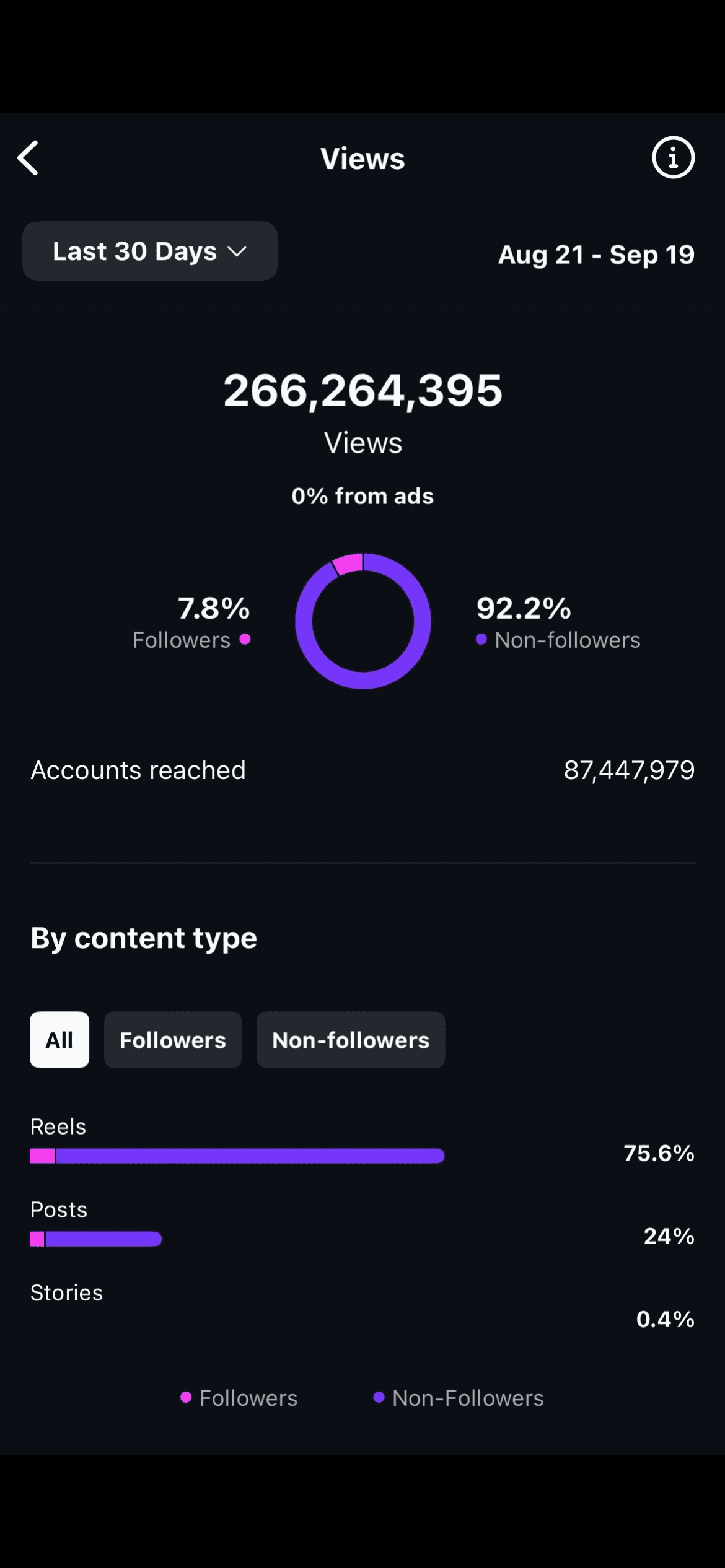Switch to the Non-followers filter
Screen dimensions: 725x1568
tap(351, 1040)
